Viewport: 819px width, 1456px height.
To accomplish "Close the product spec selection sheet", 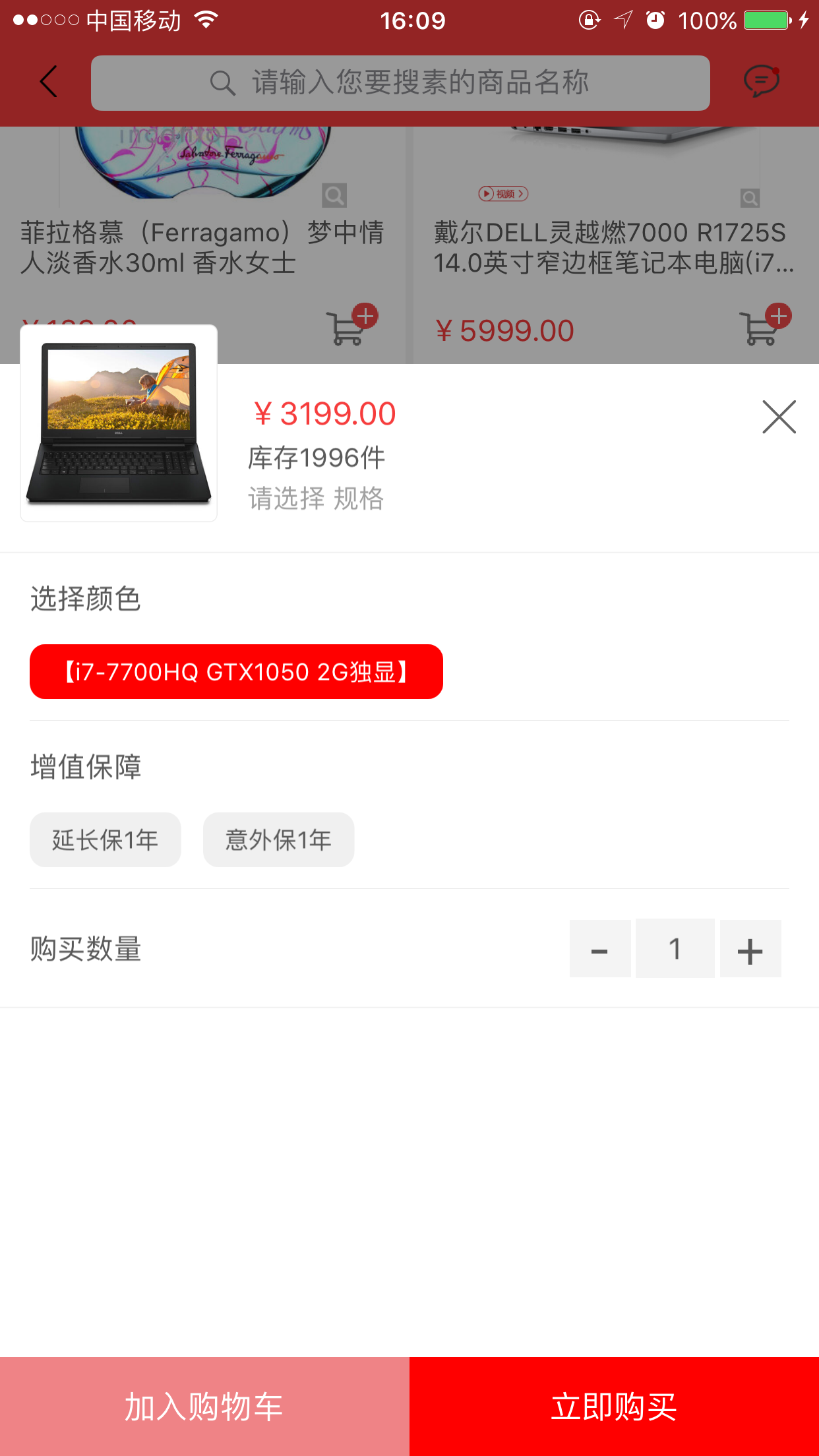I will click(779, 417).
